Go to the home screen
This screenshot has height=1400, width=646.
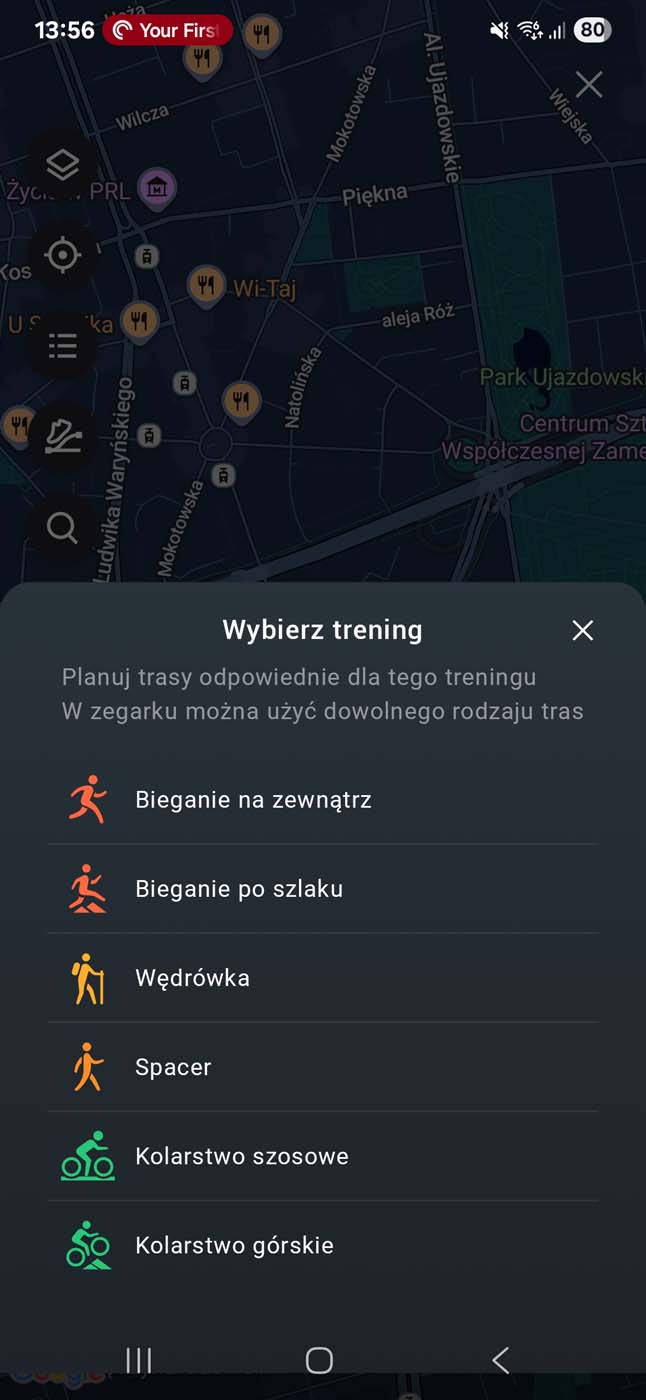[x=319, y=1360]
